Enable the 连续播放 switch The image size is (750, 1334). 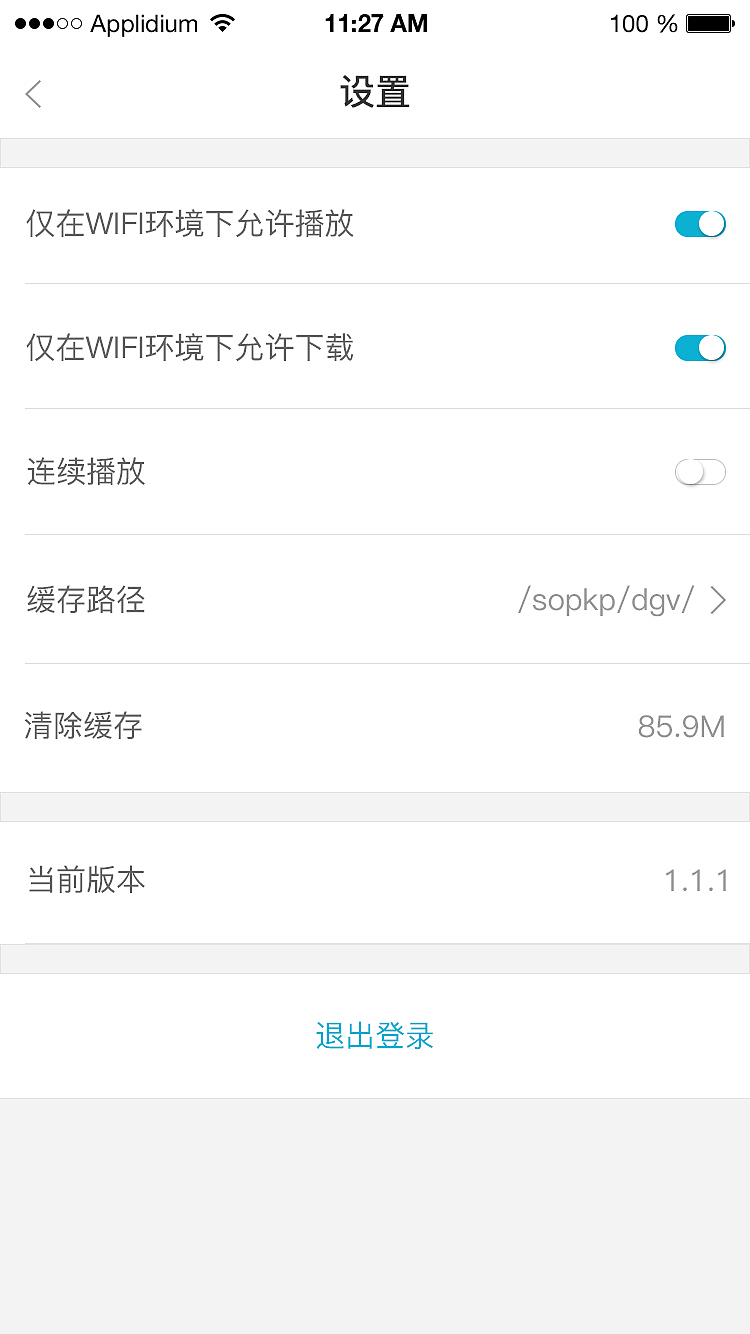pyautogui.click(x=700, y=472)
